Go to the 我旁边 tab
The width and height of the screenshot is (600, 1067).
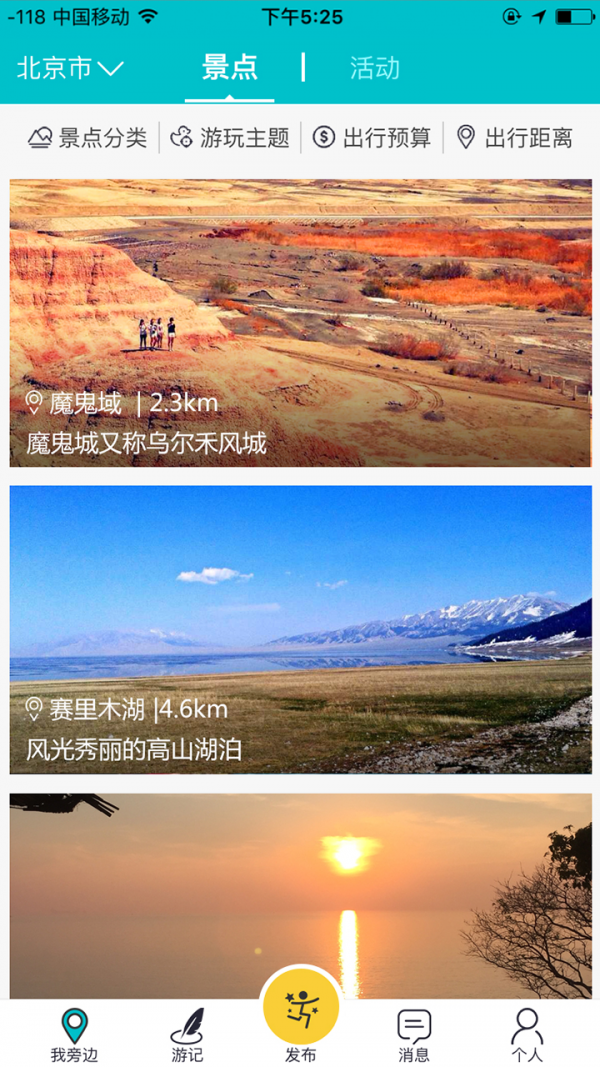[x=74, y=1035]
